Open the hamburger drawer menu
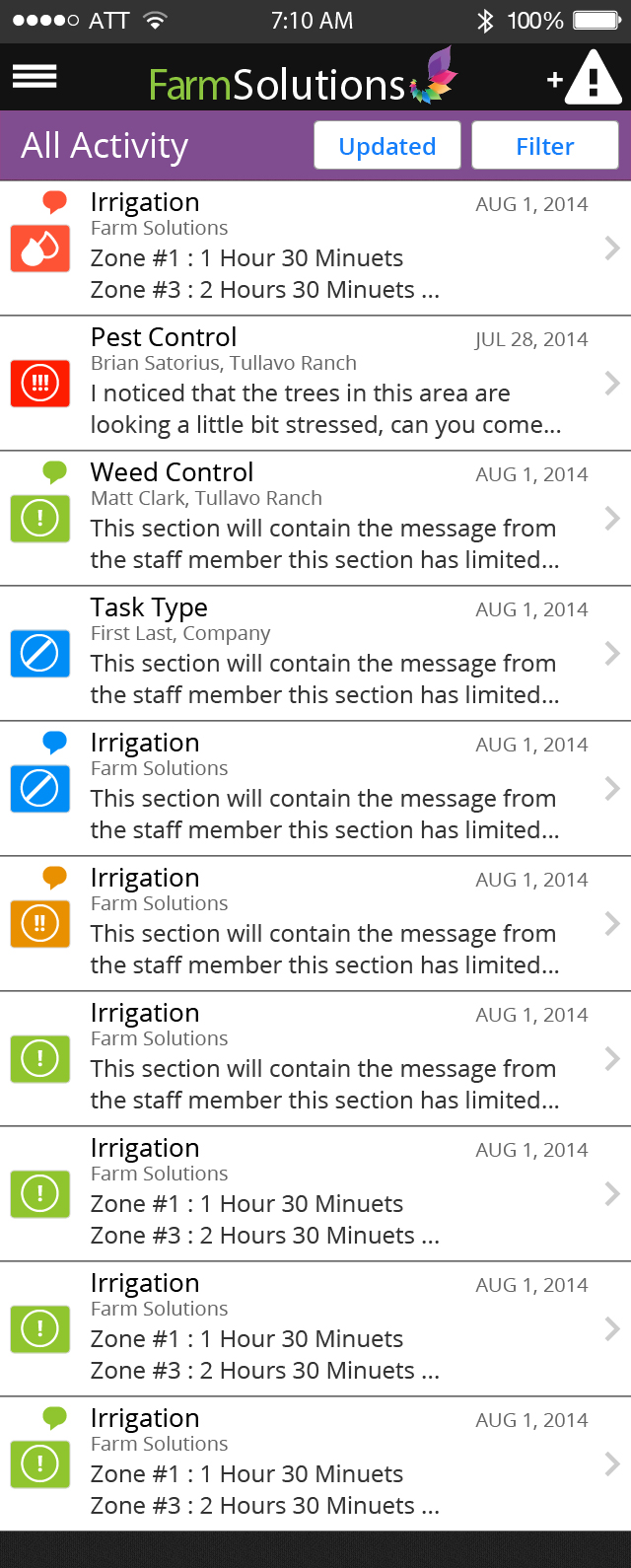631x1568 pixels. [34, 77]
